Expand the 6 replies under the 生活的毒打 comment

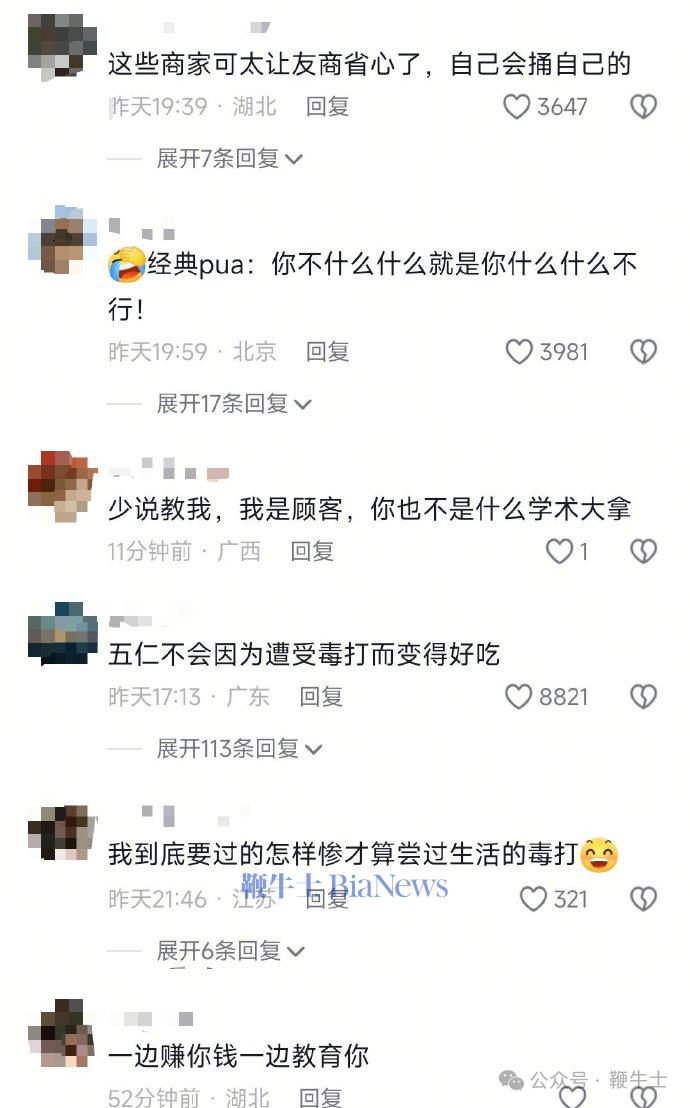[x=230, y=951]
